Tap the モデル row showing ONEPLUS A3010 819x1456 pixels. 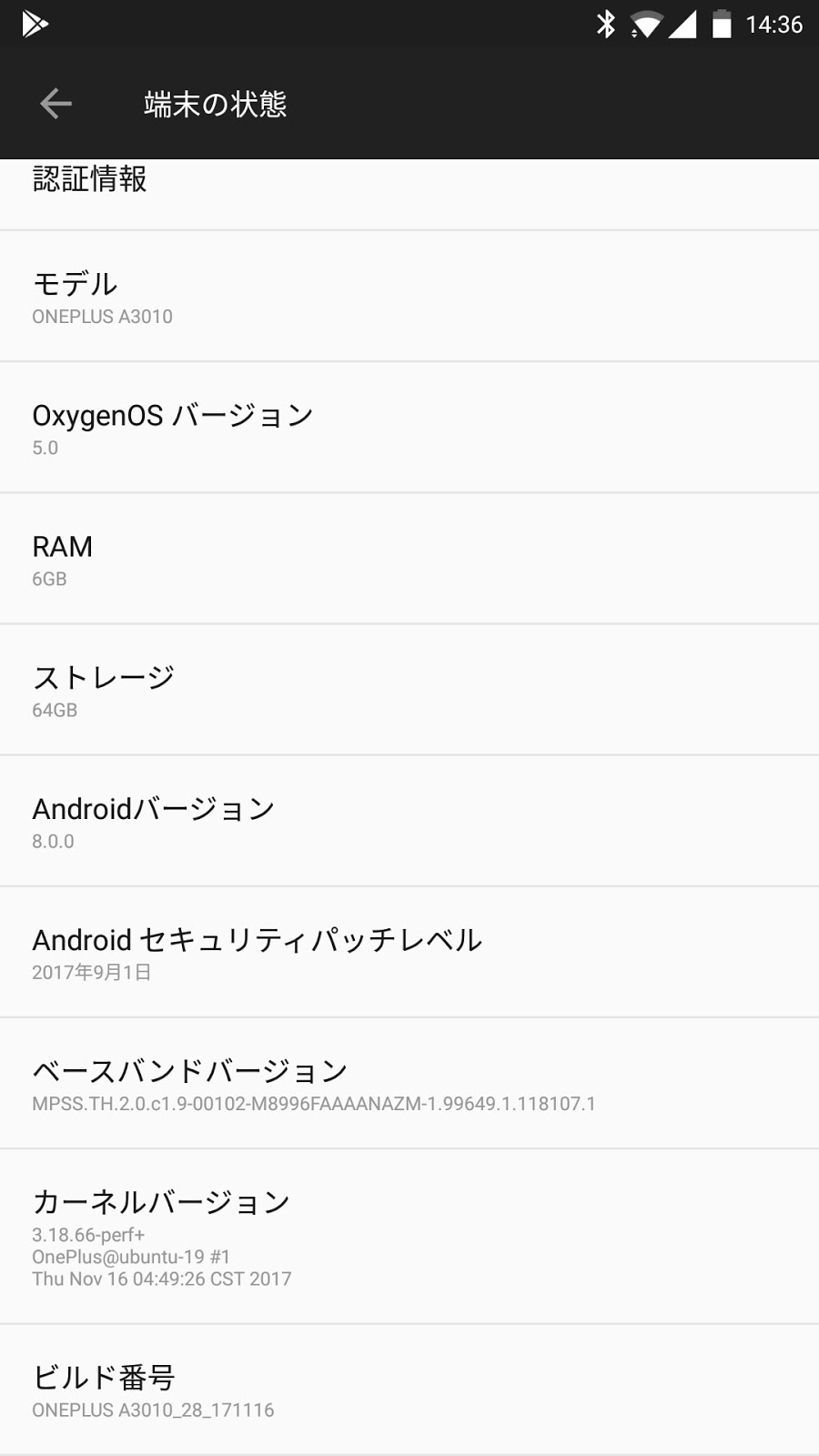coord(409,297)
